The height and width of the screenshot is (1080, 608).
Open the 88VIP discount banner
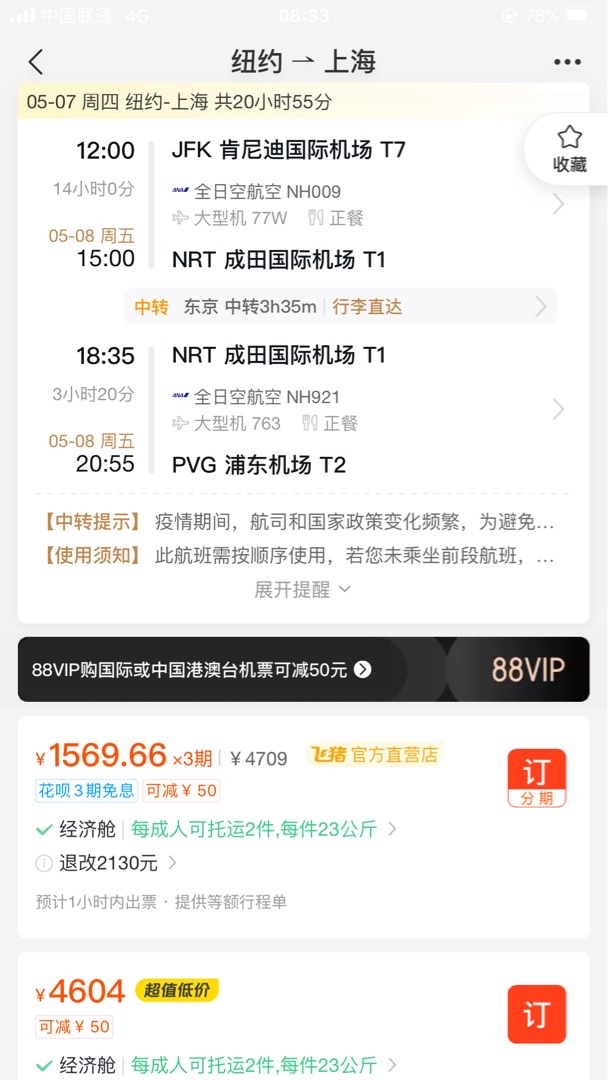(304, 669)
